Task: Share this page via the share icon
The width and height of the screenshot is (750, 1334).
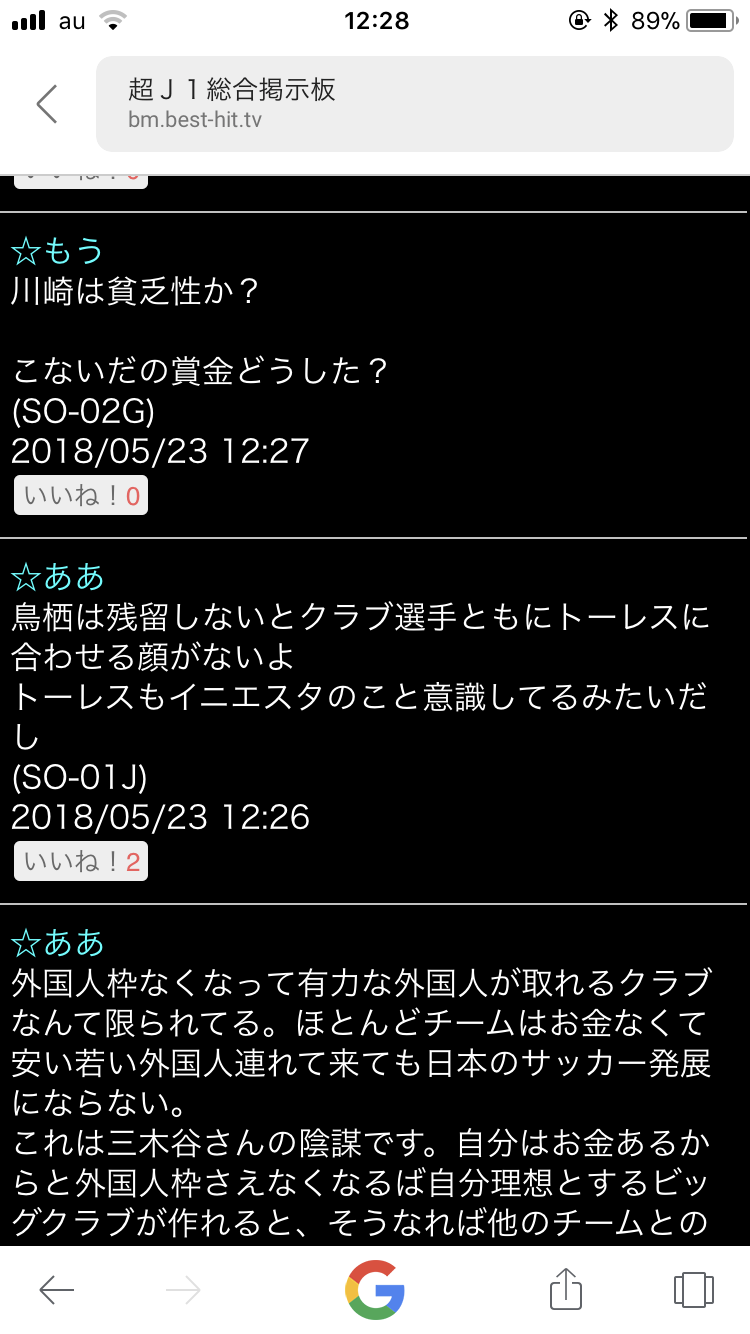Action: tap(566, 1288)
